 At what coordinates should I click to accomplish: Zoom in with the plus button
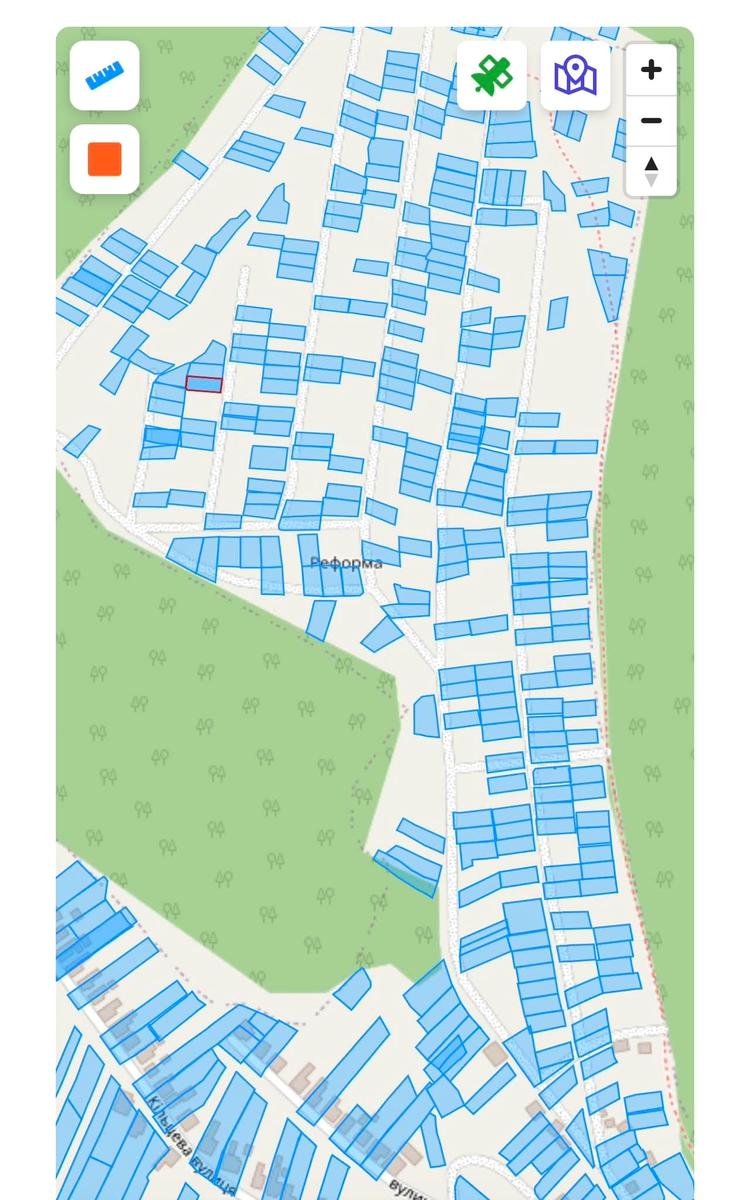pyautogui.click(x=651, y=70)
